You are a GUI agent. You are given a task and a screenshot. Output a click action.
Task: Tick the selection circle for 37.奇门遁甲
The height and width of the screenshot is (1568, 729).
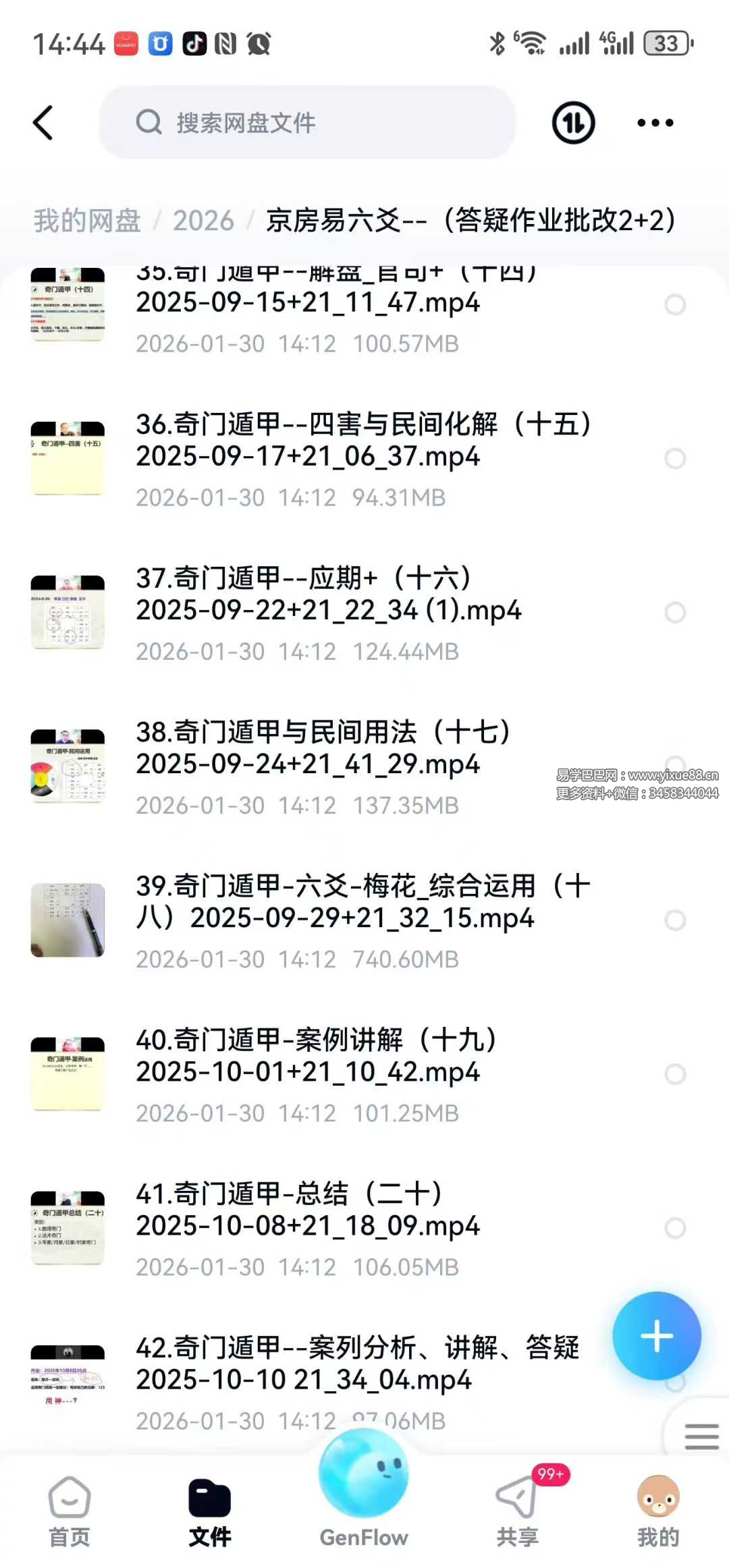(x=675, y=613)
